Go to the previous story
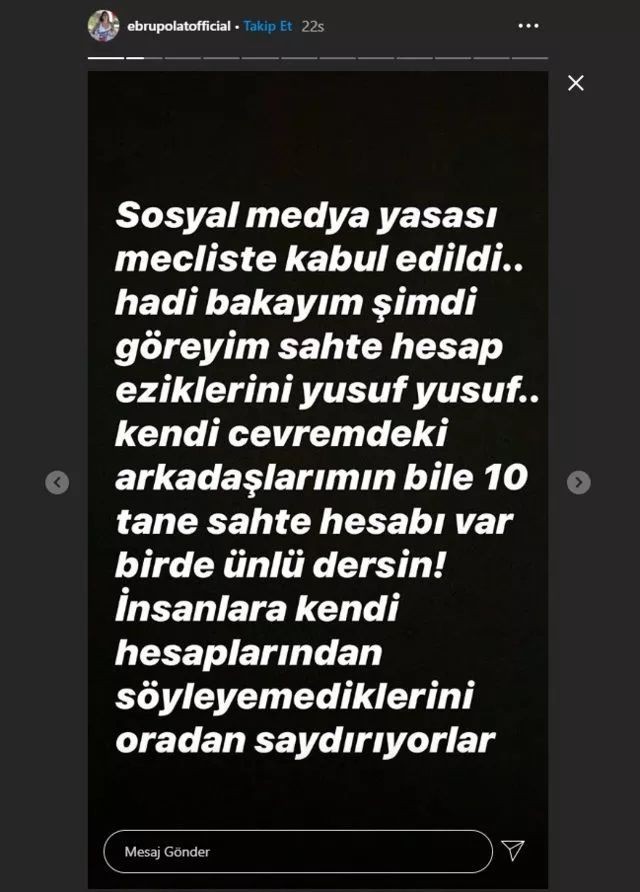Image resolution: width=640 pixels, height=892 pixels. (x=58, y=482)
